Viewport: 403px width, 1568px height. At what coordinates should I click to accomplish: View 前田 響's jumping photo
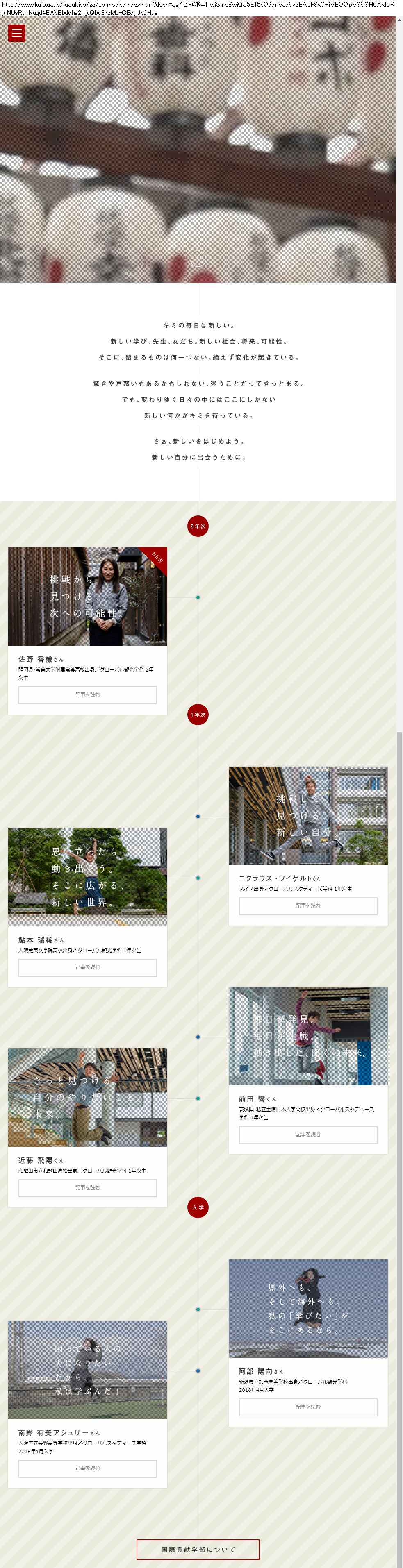308,1036
